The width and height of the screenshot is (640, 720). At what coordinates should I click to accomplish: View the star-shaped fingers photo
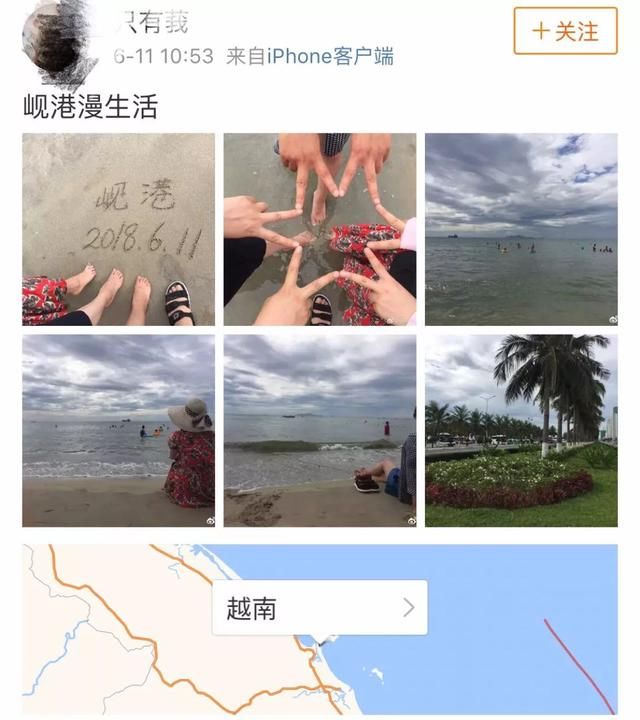click(320, 229)
